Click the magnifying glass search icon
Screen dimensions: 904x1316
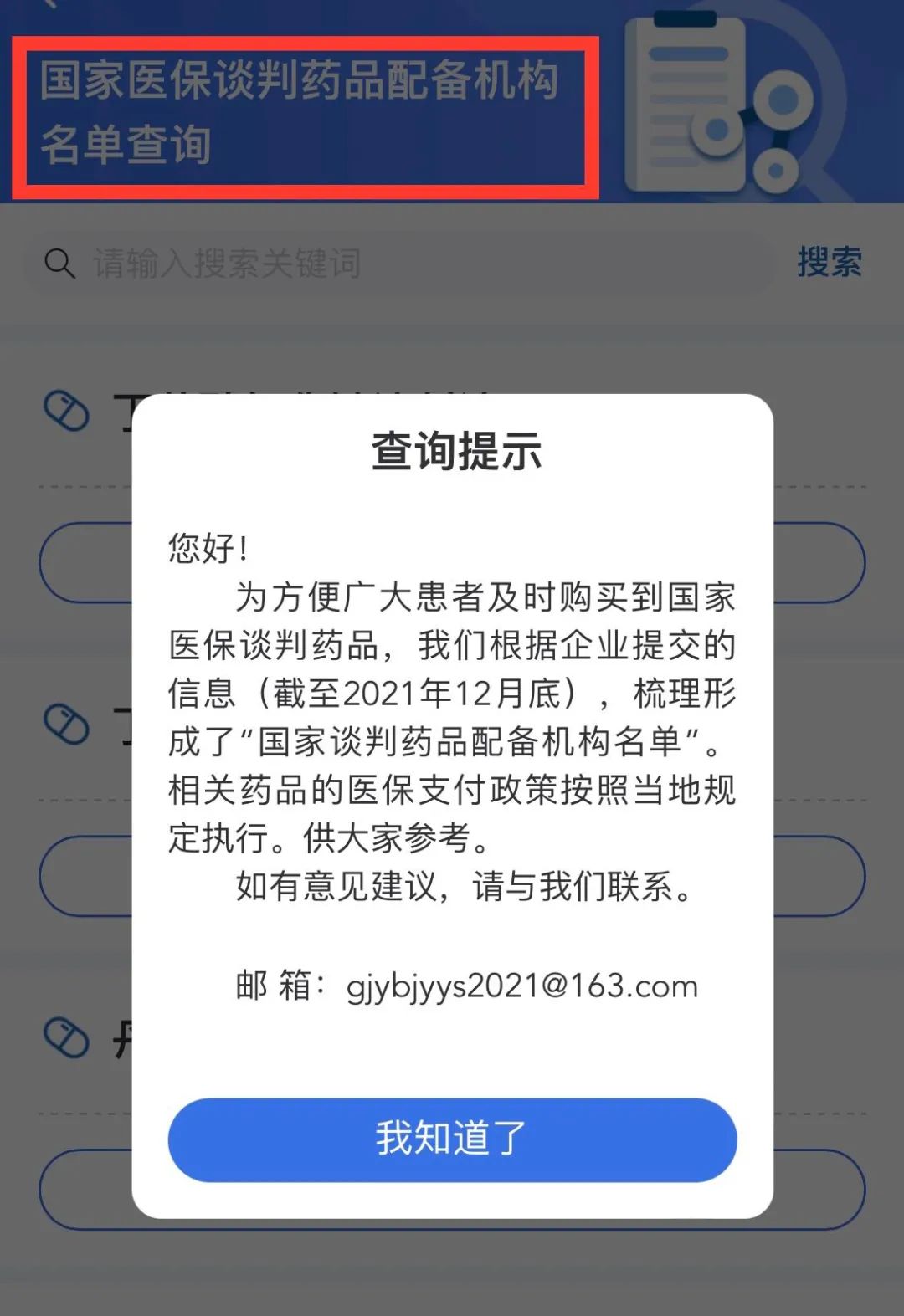(x=59, y=263)
